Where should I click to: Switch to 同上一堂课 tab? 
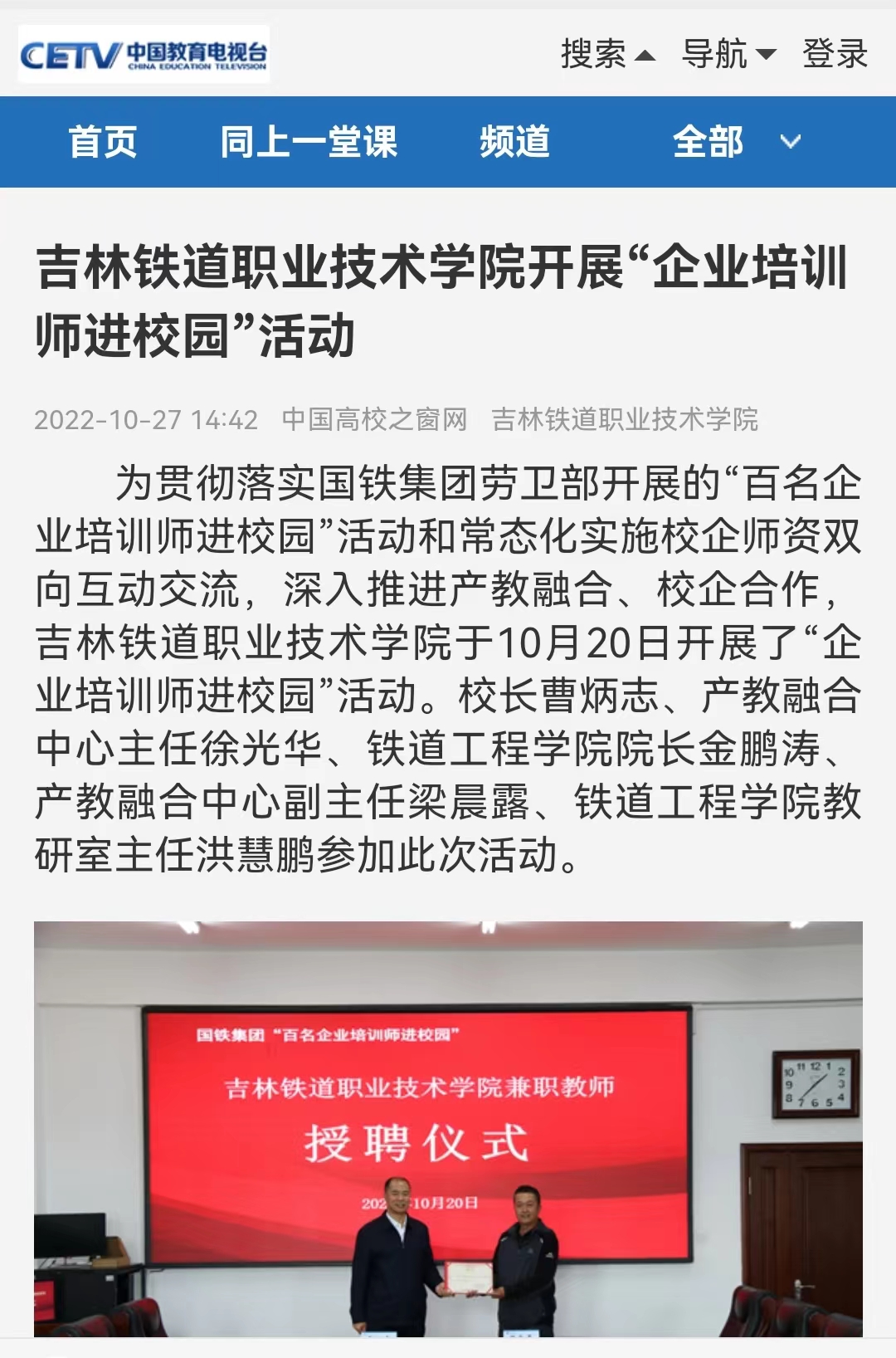(x=309, y=142)
